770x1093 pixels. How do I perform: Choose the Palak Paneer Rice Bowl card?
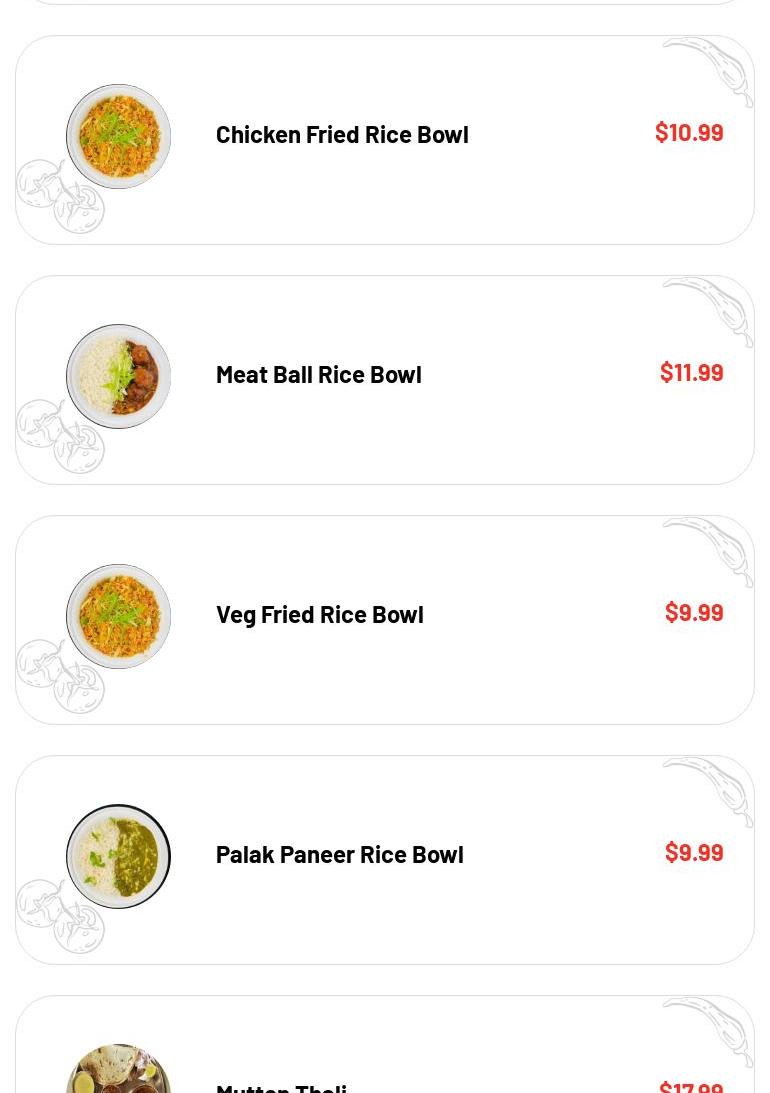(340, 855)
